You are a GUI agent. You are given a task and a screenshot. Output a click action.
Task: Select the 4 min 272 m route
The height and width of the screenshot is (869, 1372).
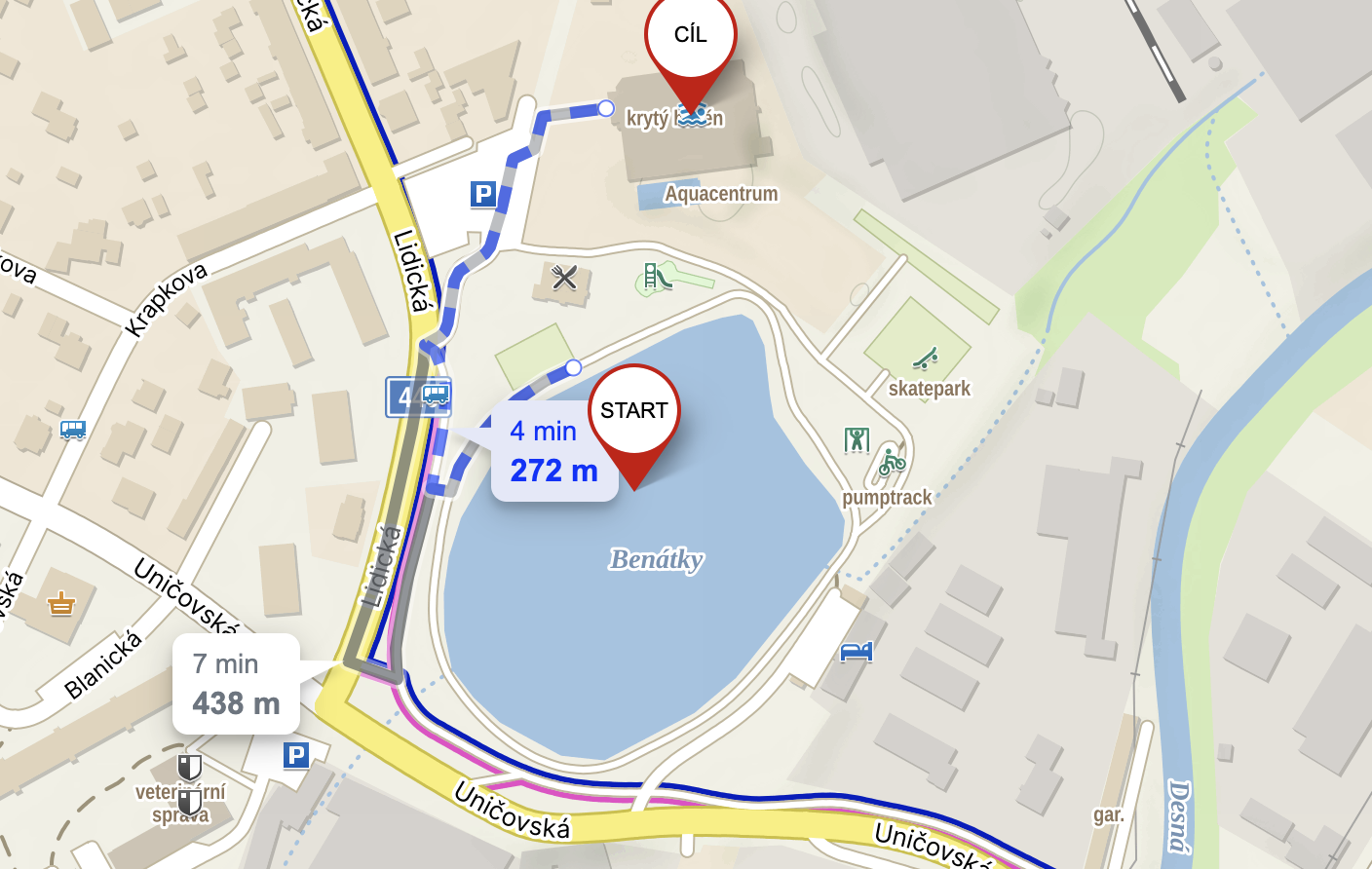point(553,451)
